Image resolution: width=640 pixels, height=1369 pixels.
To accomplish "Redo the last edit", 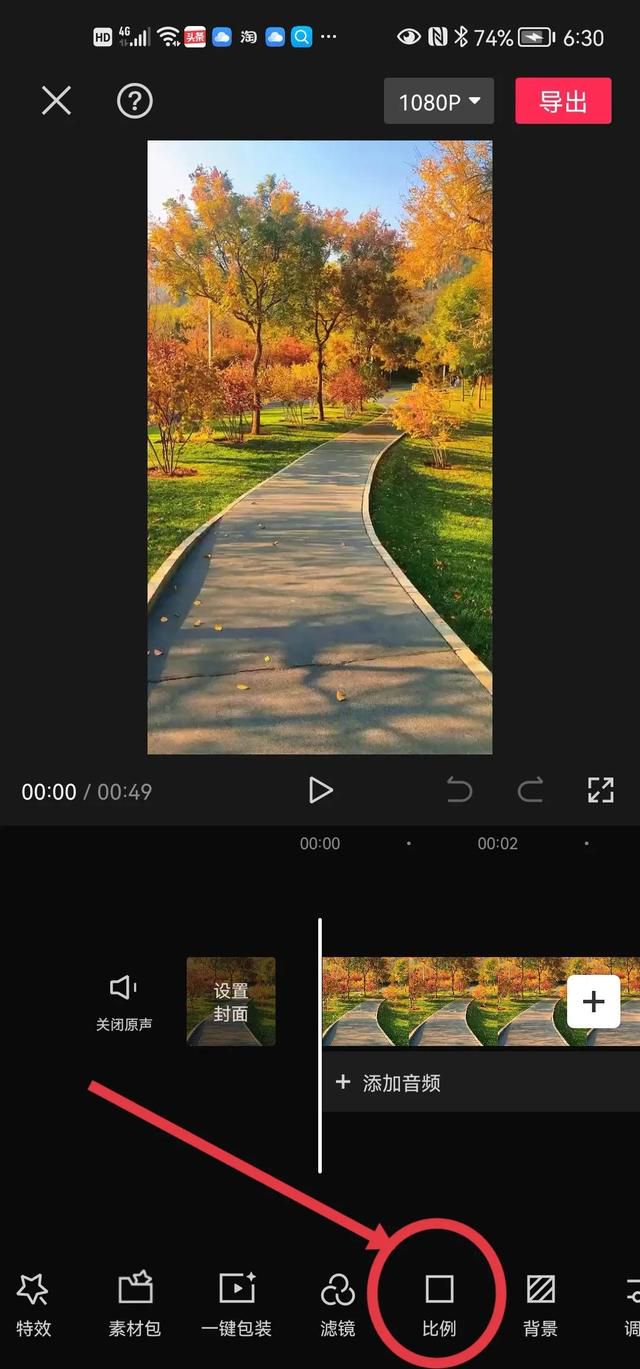I will pos(530,791).
